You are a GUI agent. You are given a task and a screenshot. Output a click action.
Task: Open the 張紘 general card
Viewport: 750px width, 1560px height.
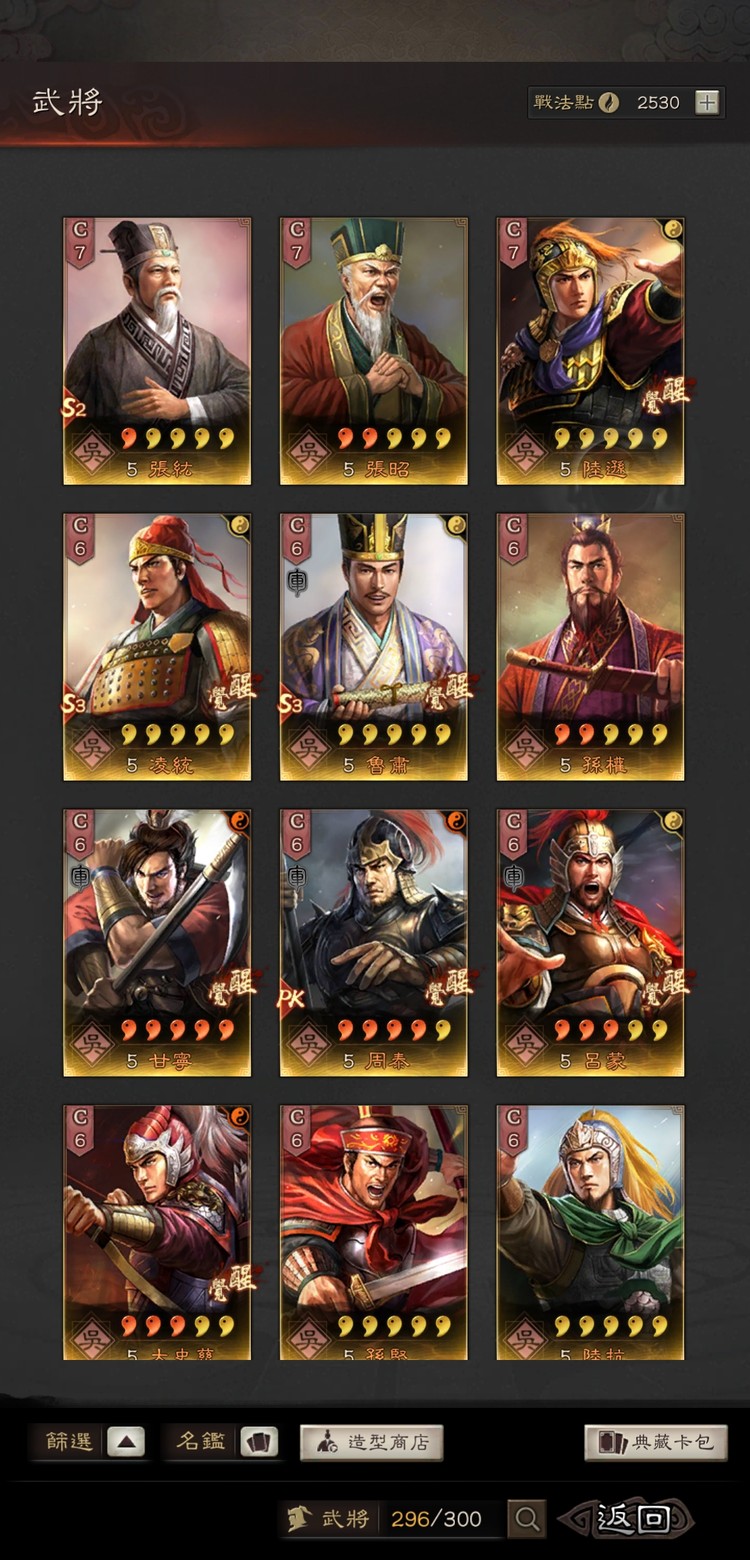[x=157, y=350]
